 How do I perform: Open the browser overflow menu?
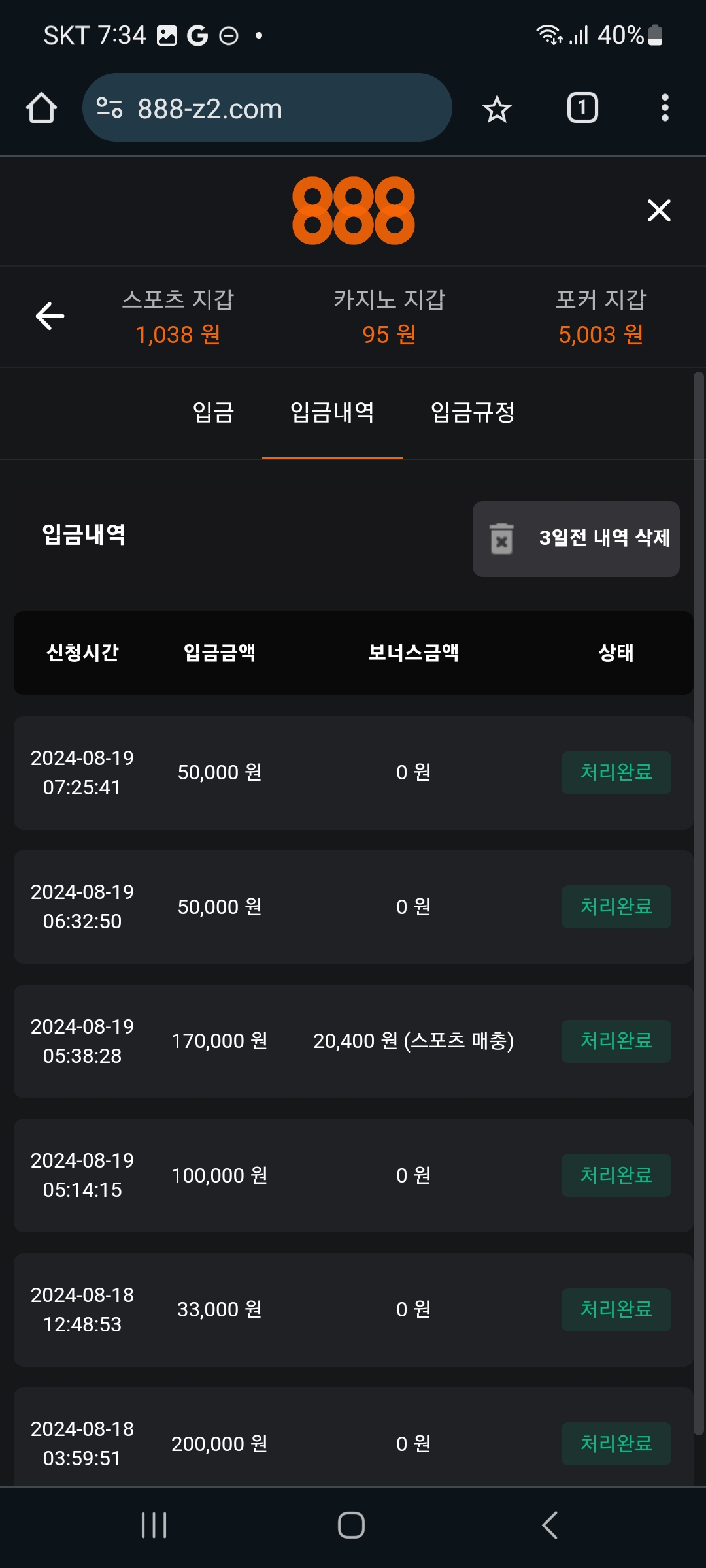coord(665,108)
